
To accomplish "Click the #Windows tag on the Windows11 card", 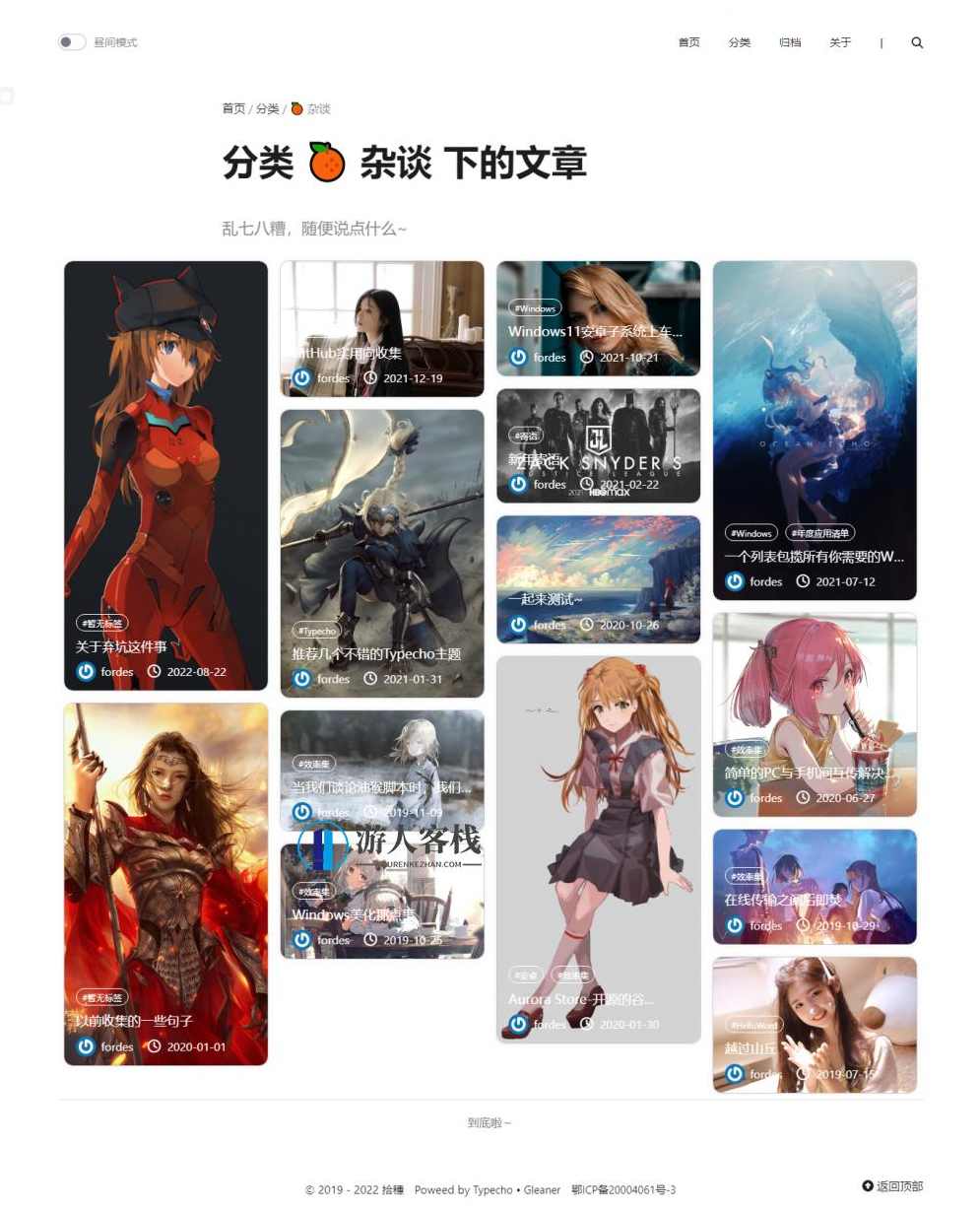I will click(x=536, y=307).
